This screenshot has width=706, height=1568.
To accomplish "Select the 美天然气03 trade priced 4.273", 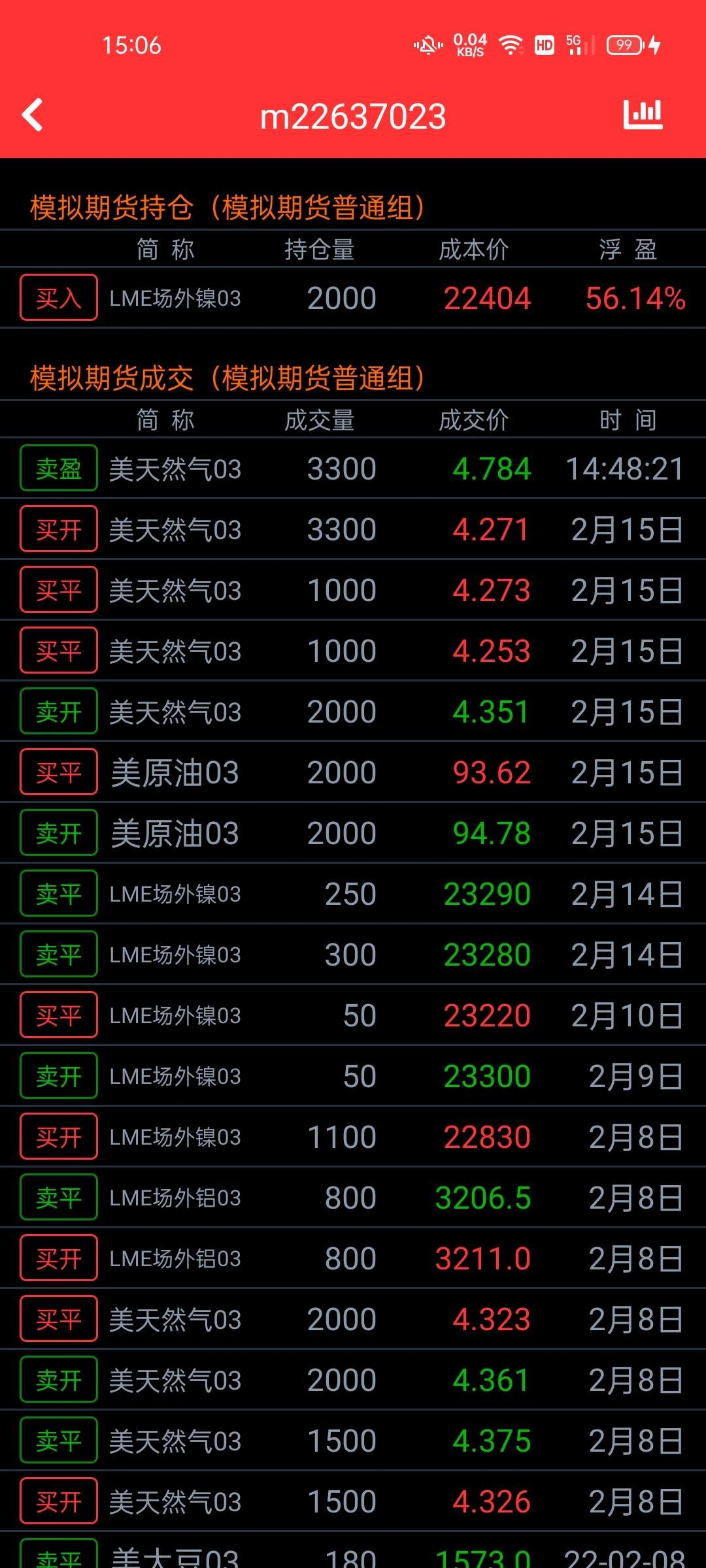I will [x=353, y=590].
